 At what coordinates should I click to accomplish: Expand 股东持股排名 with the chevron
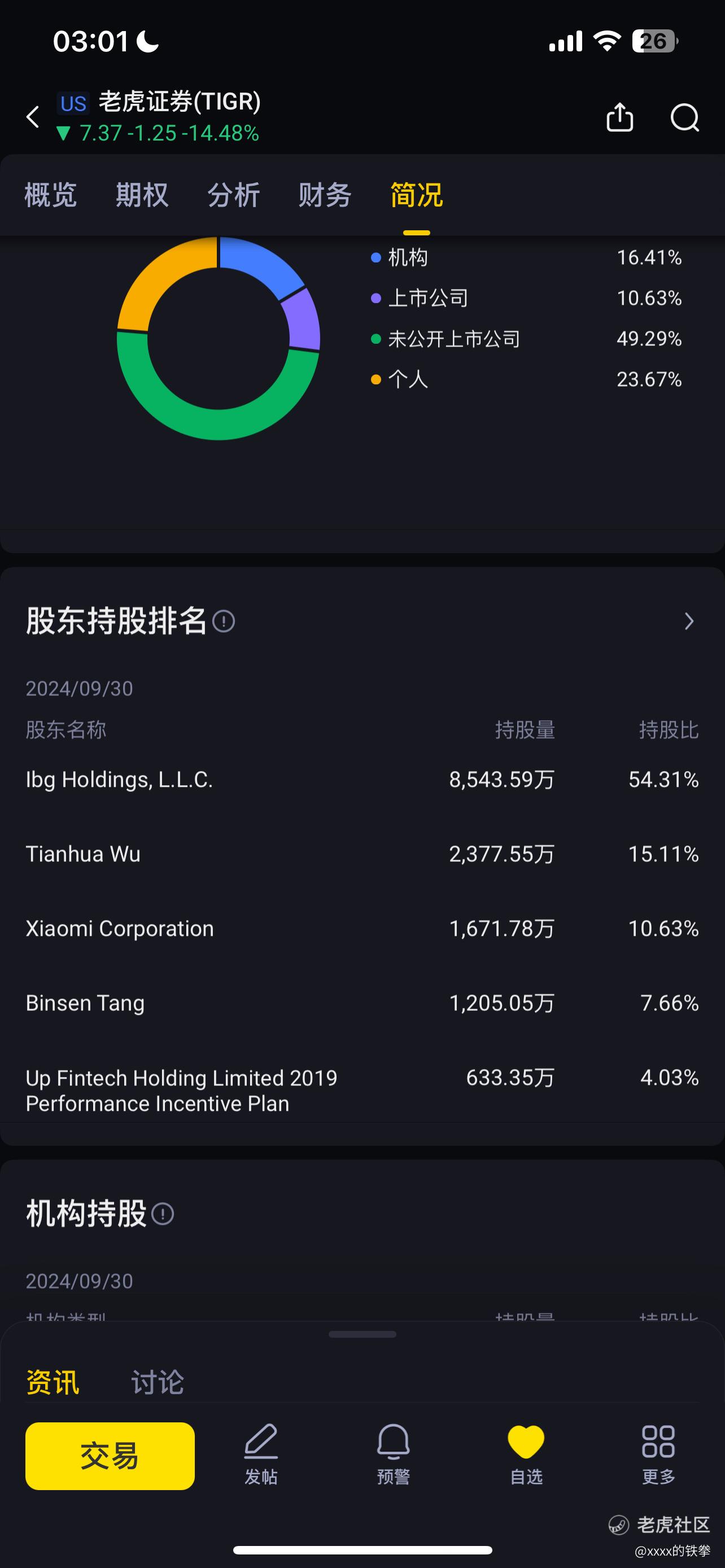[688, 621]
